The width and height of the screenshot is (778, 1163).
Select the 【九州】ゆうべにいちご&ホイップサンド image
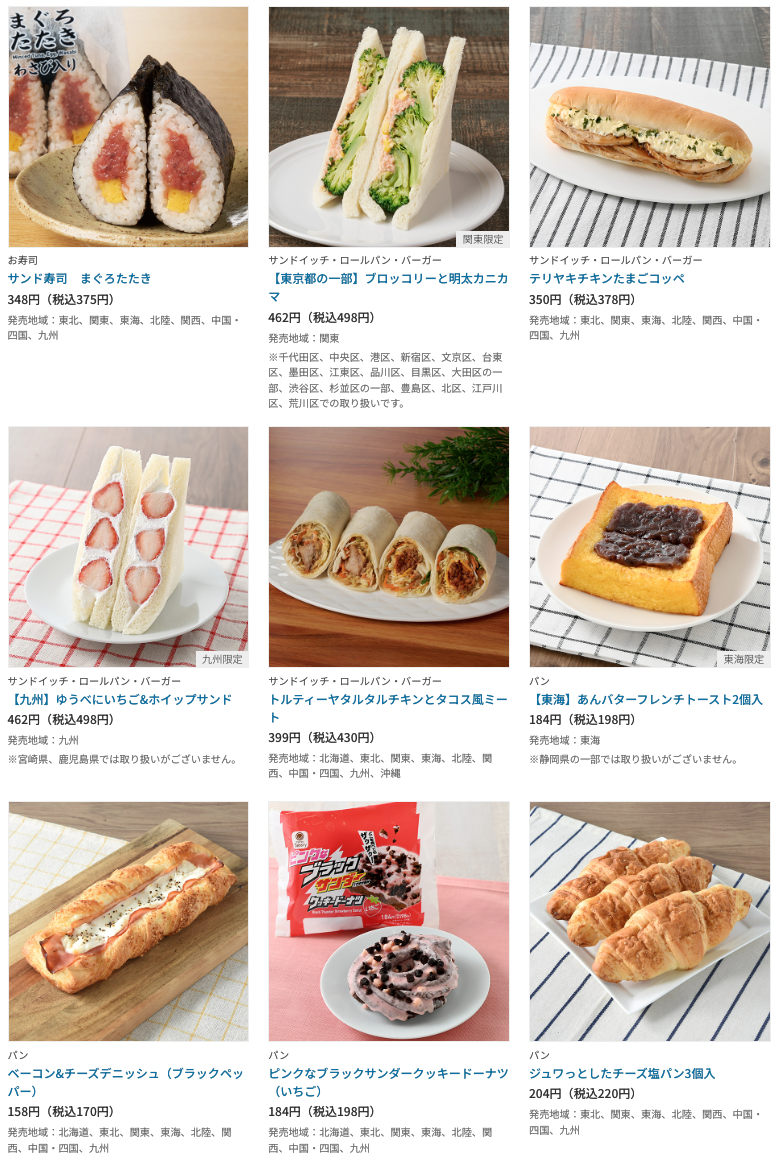(128, 547)
